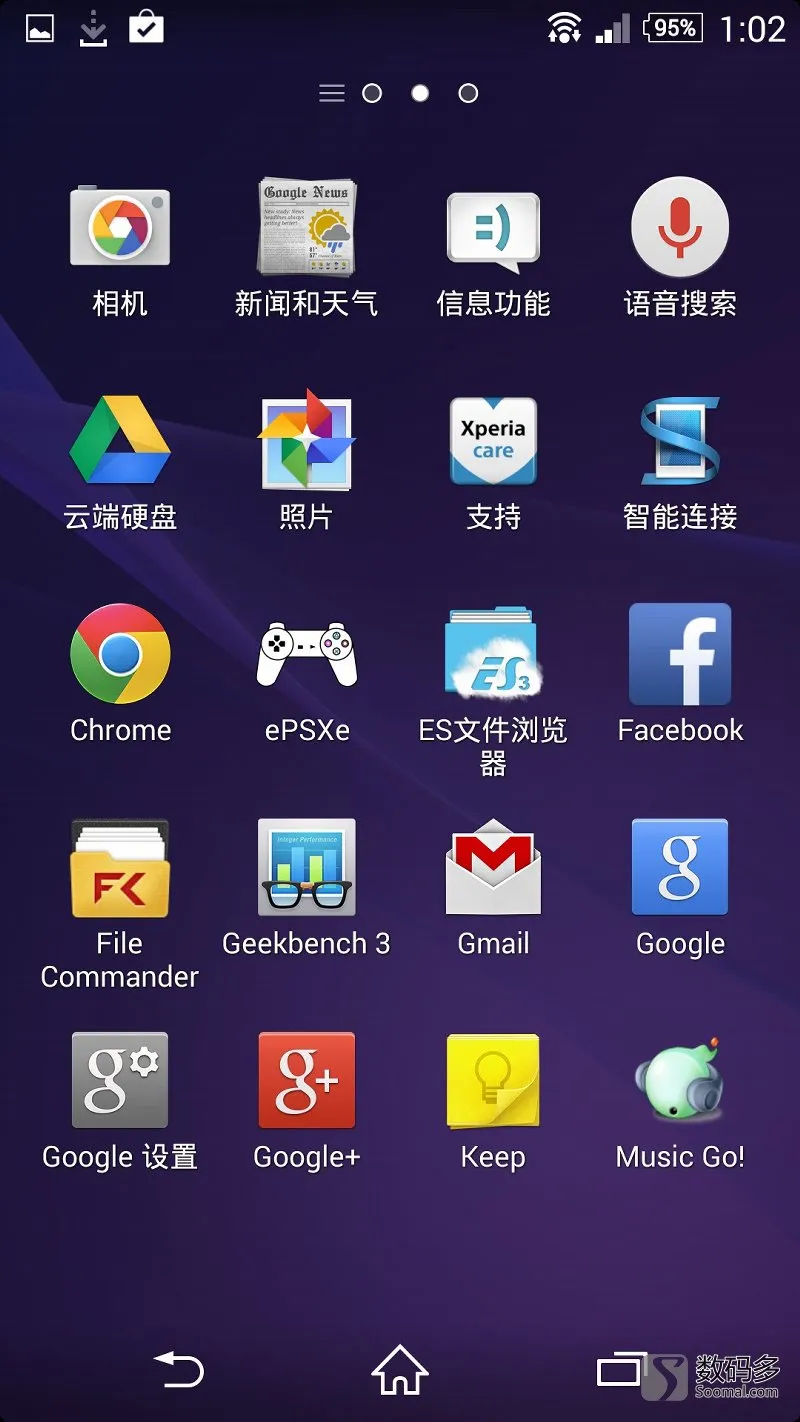Start 语音搜索 voice search
The width and height of the screenshot is (800, 1422).
click(680, 228)
